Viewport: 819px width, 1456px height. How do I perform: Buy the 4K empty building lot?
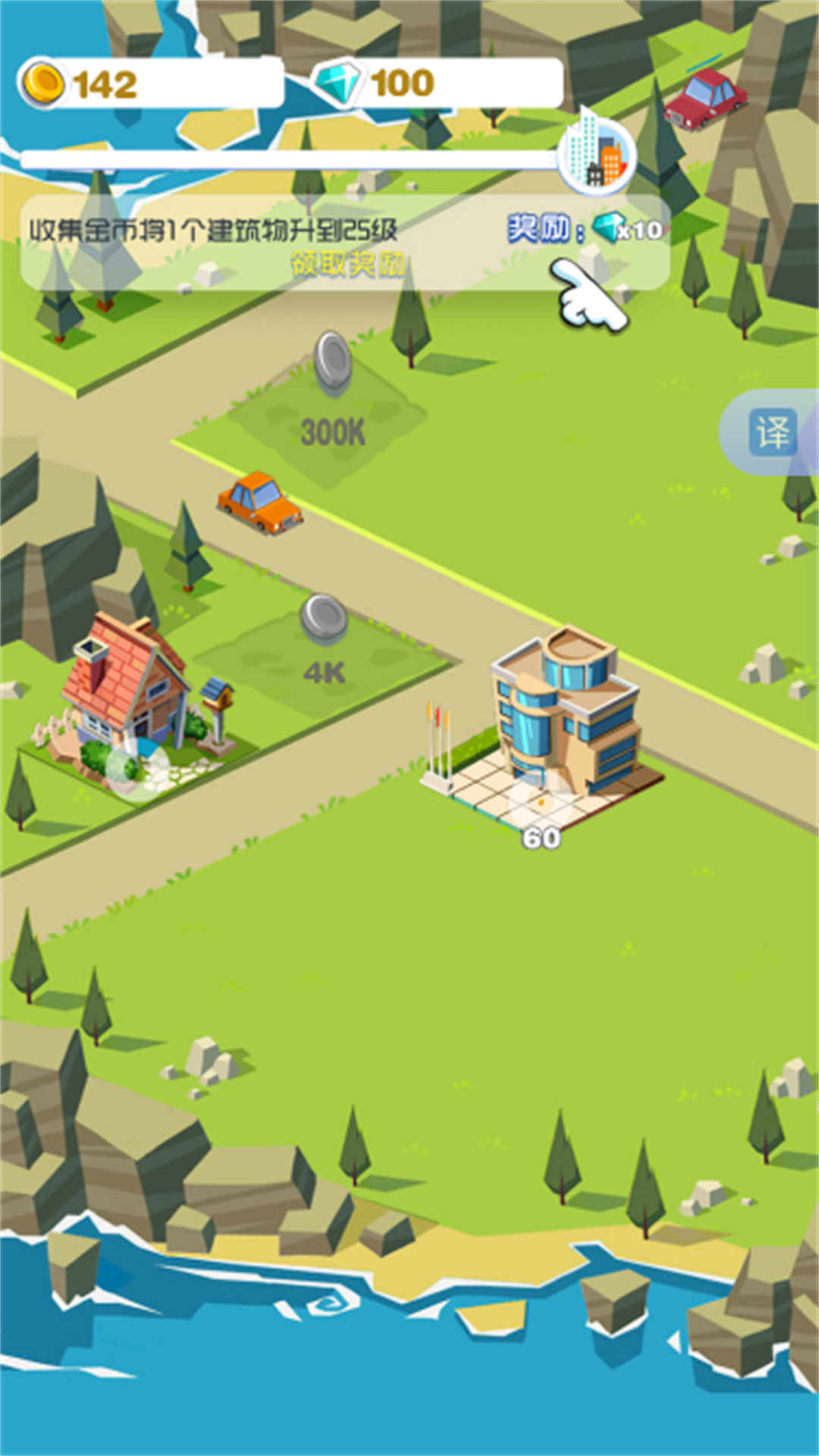[x=324, y=661]
